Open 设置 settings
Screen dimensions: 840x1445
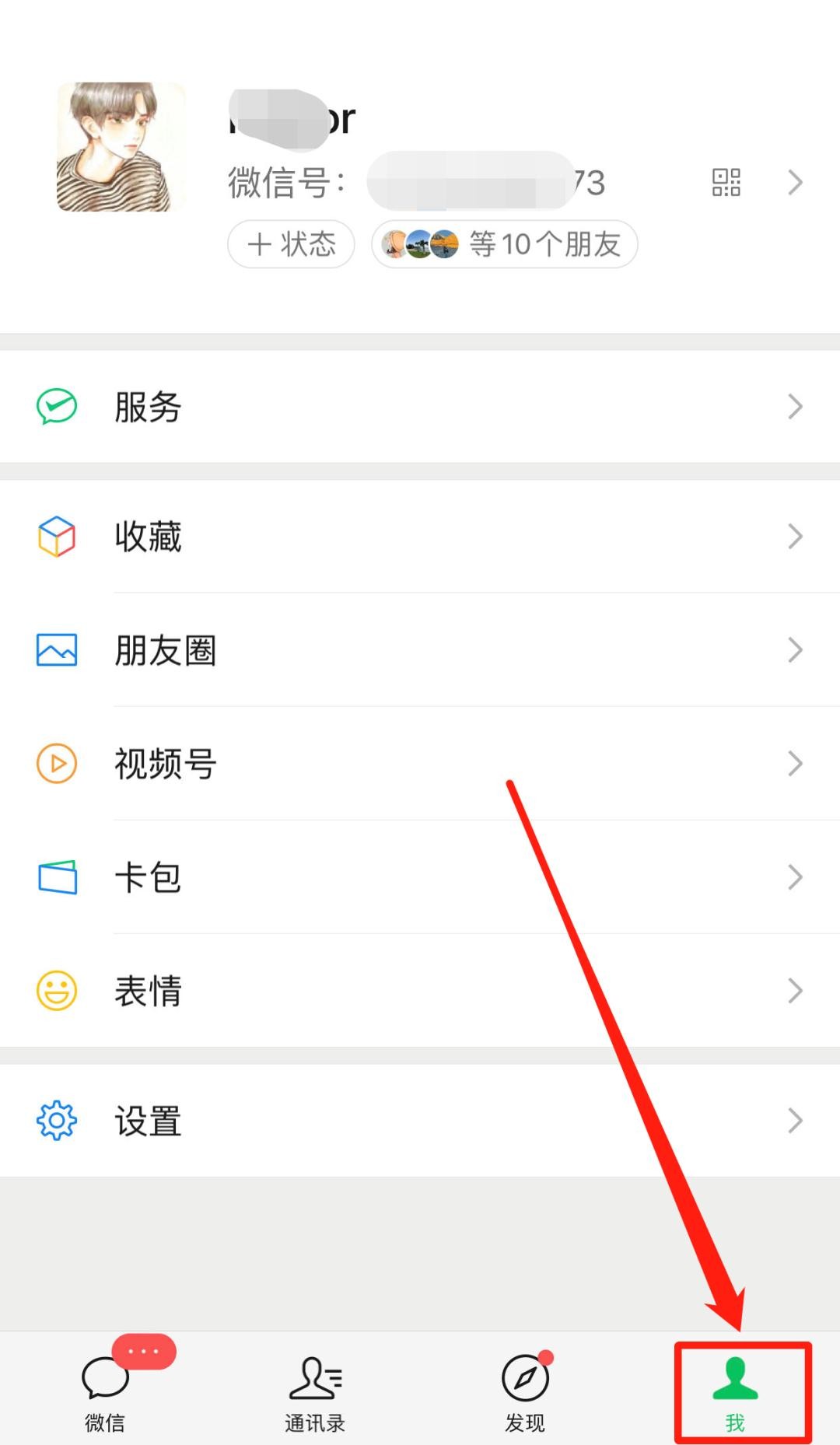[420, 1121]
